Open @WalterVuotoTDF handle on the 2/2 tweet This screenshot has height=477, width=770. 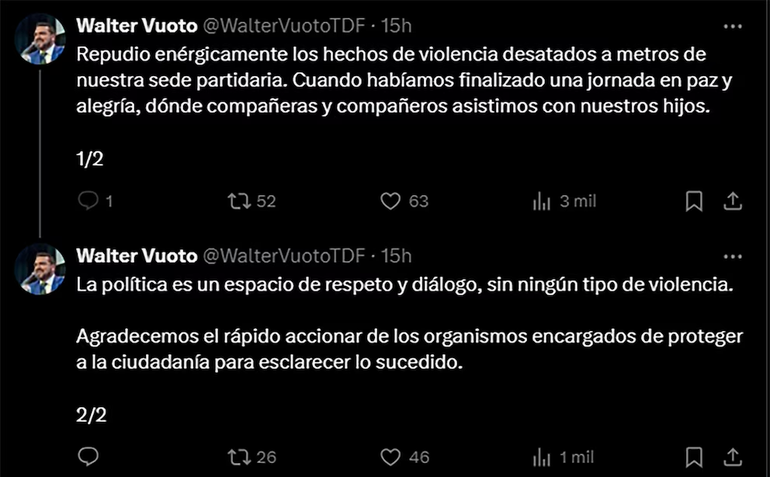coord(283,256)
